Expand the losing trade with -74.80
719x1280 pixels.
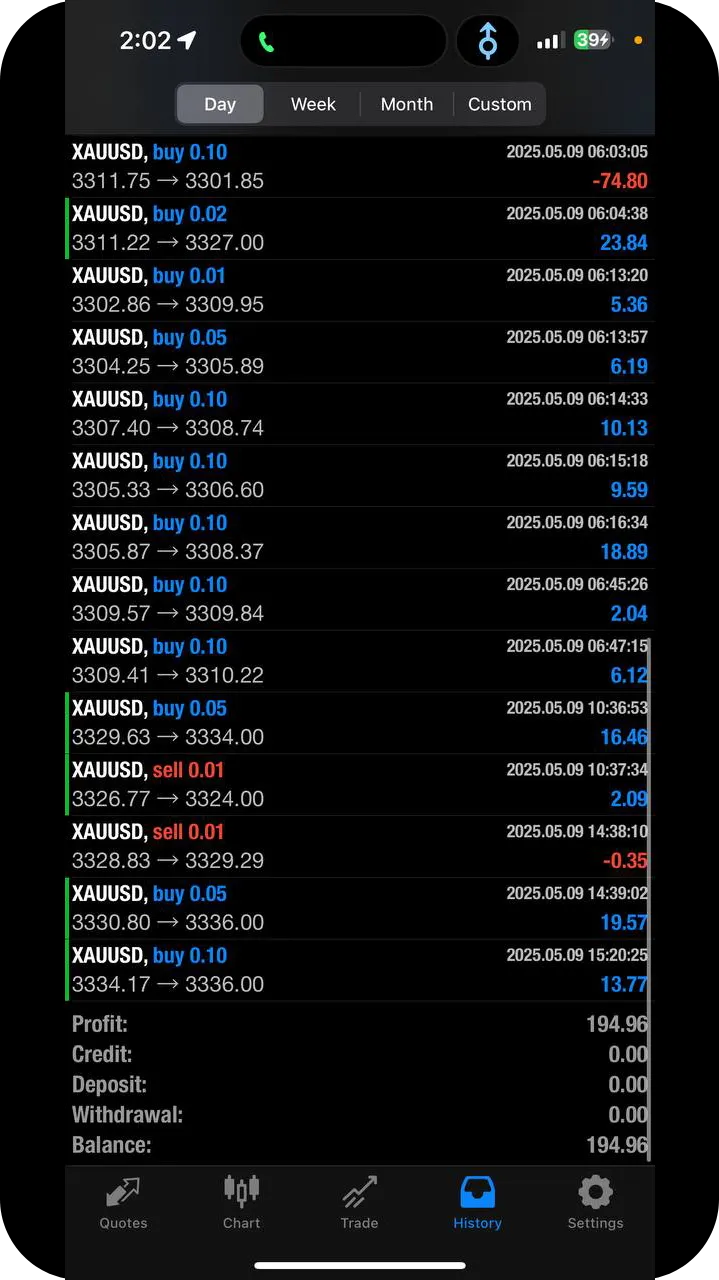pos(360,167)
